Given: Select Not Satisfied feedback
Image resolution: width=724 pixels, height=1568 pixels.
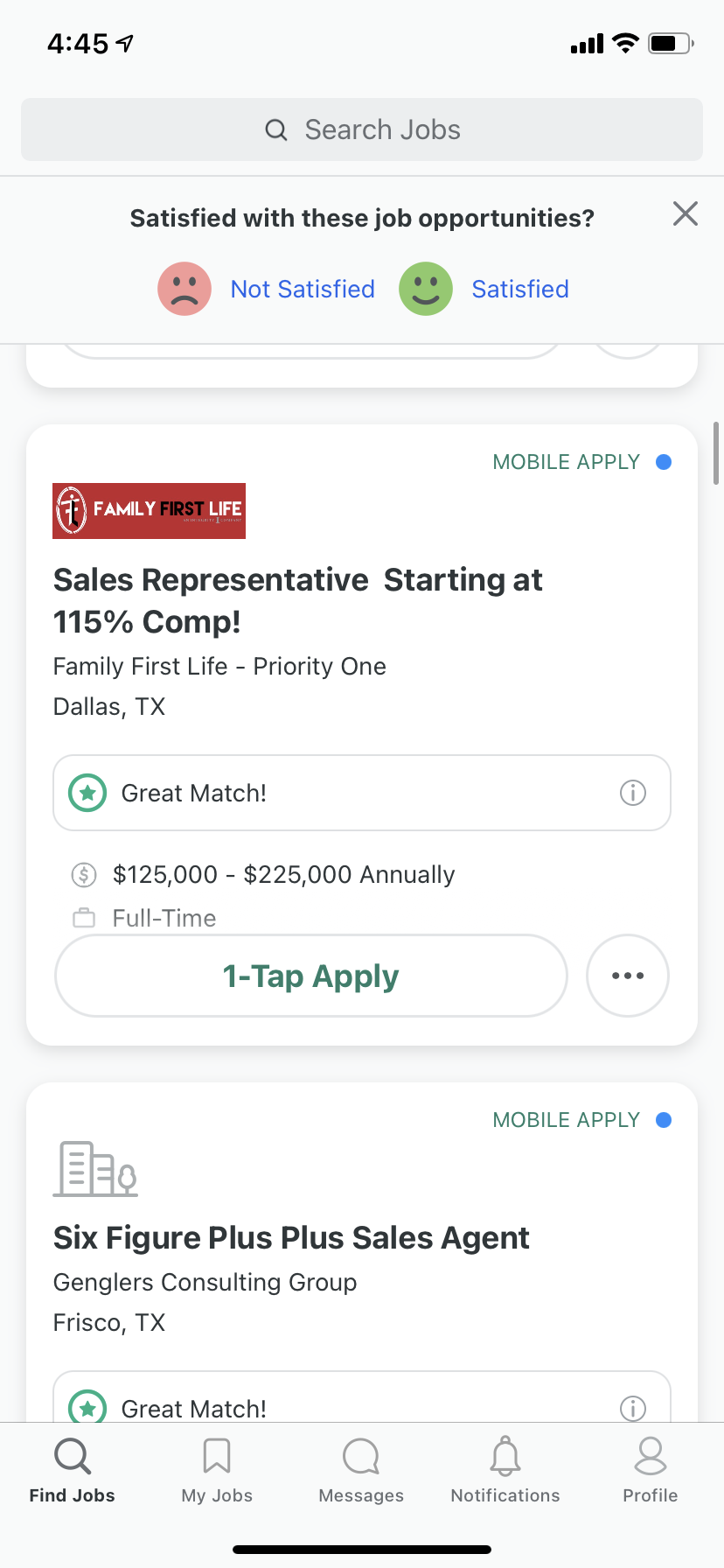Looking at the screenshot, I should click(x=267, y=289).
